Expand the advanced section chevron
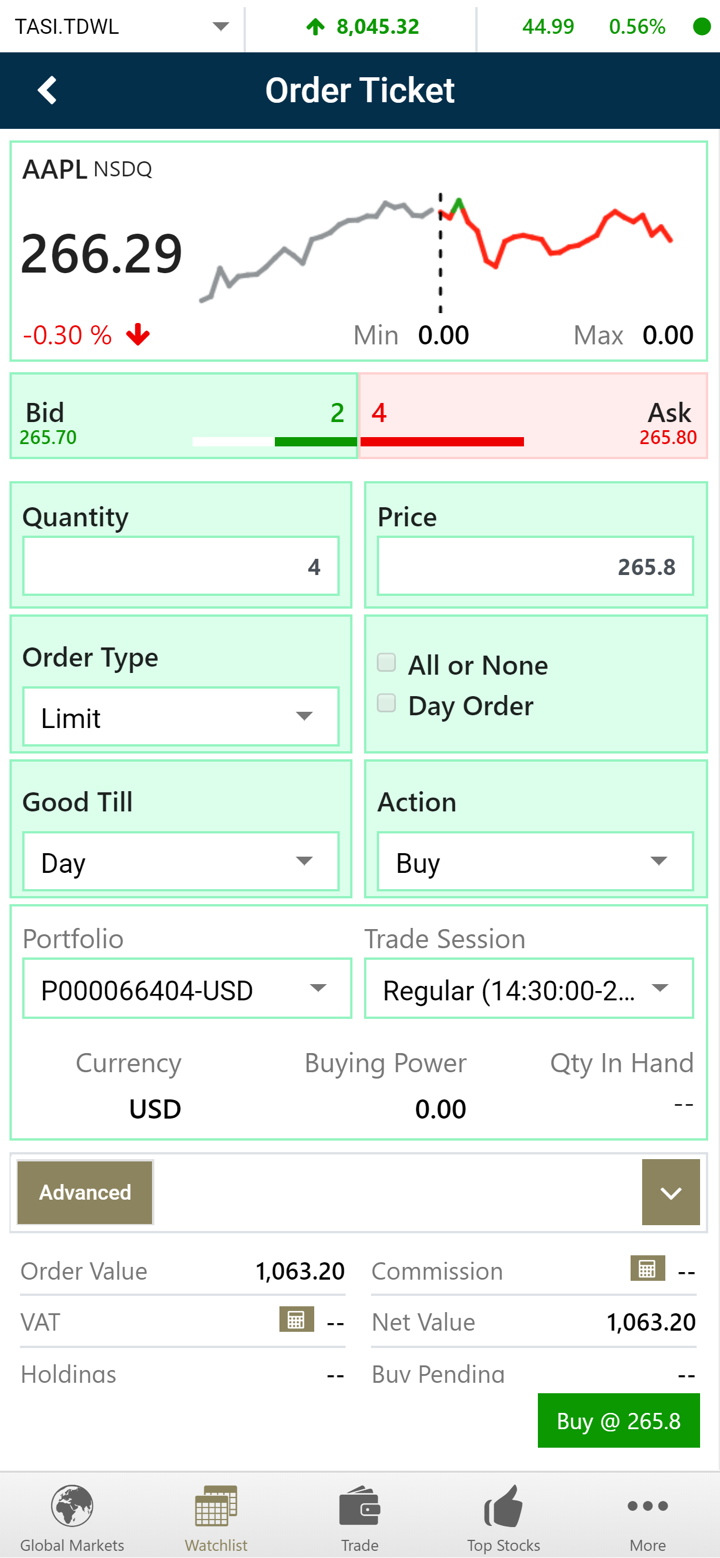720x1558 pixels. [670, 1192]
